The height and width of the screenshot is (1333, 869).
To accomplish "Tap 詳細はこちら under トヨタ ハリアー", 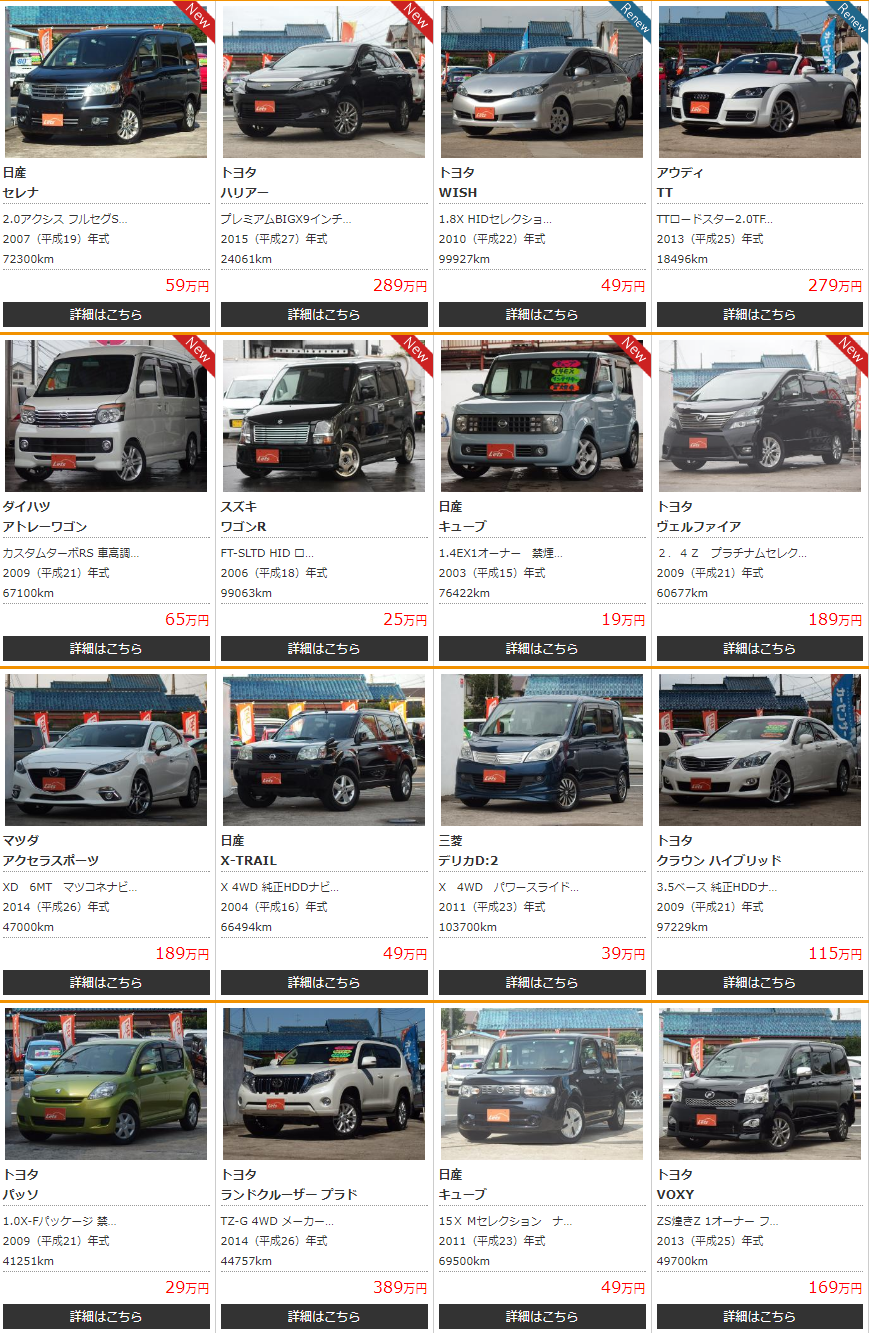I will (x=324, y=314).
